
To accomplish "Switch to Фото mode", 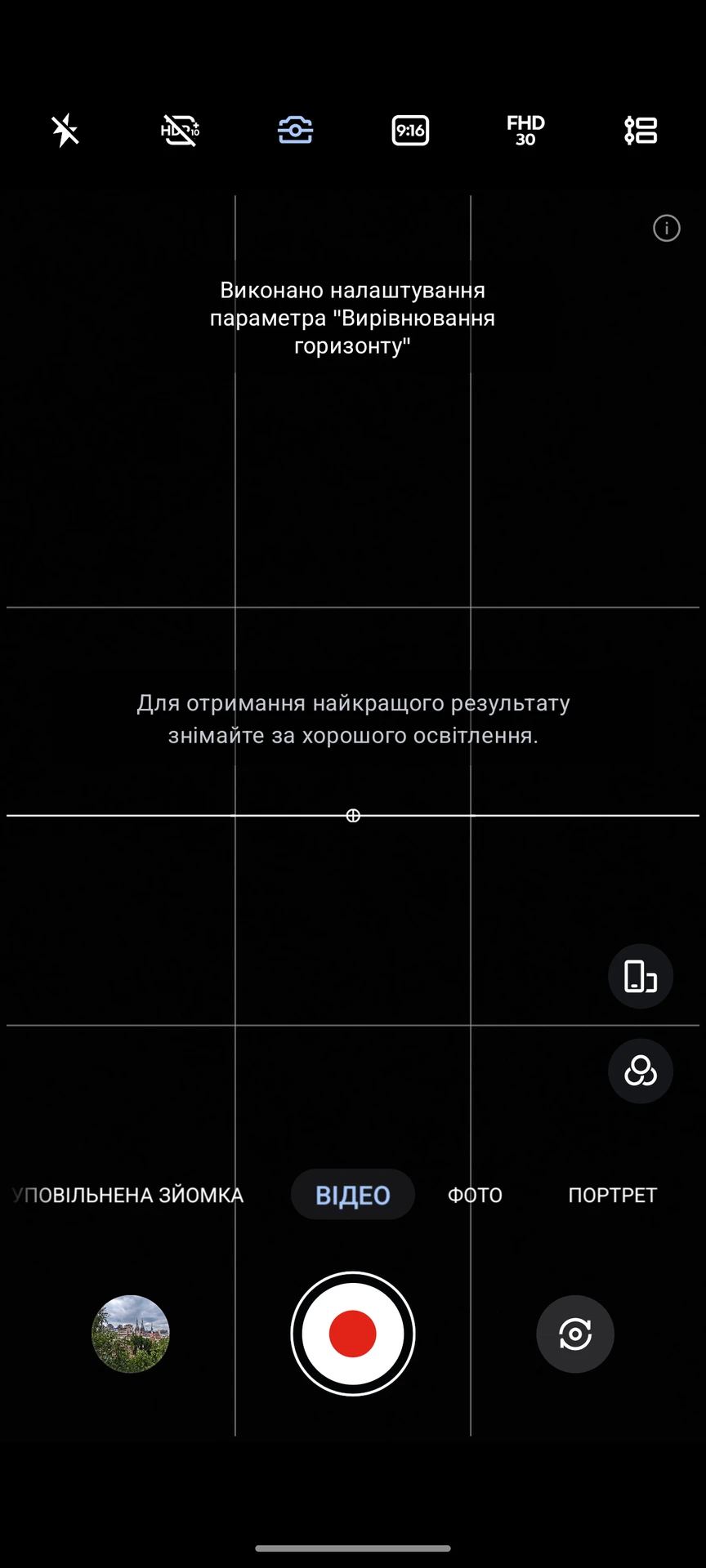I will click(x=475, y=1195).
